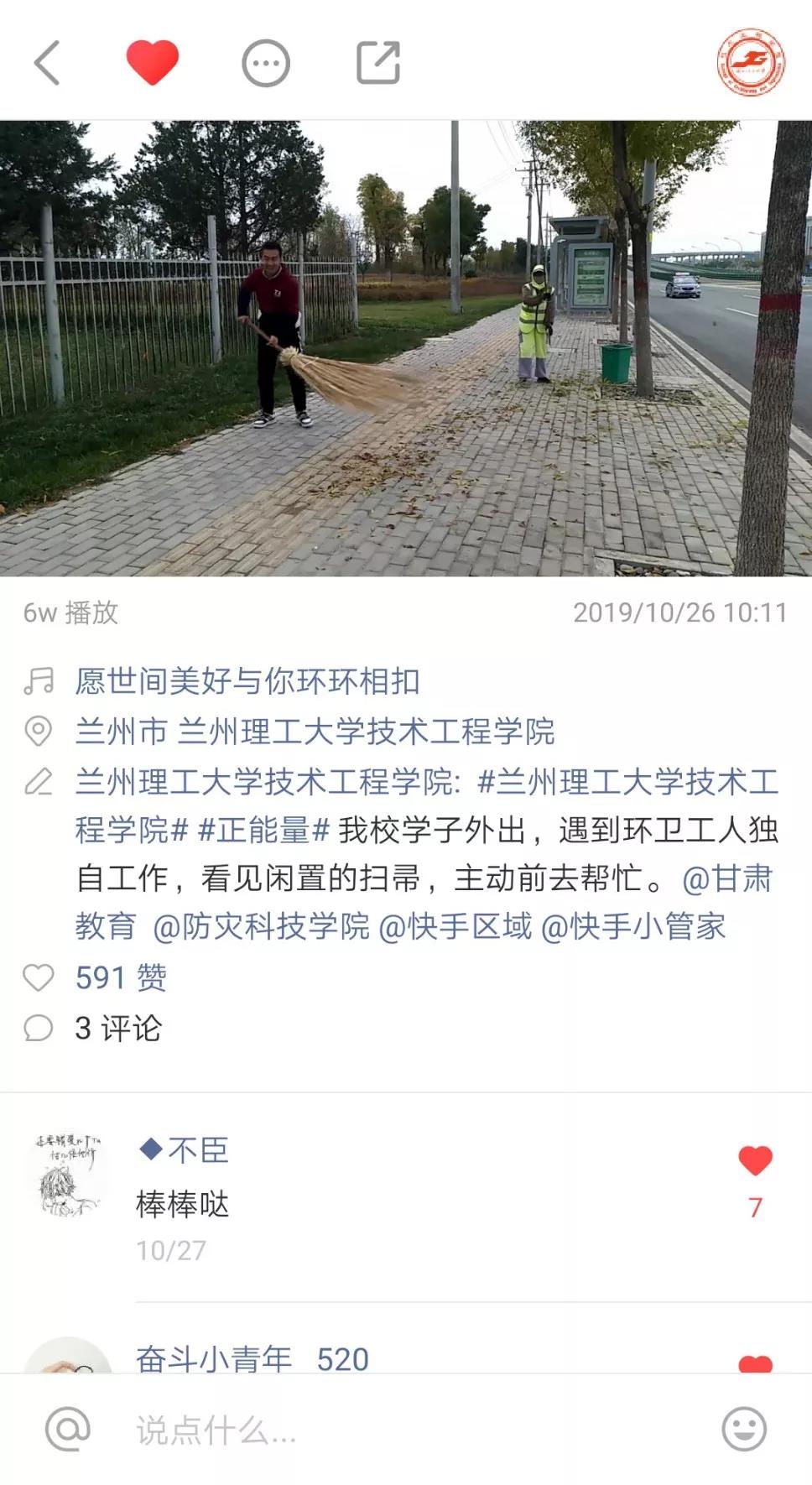Open the @快手小管家 mention
The image size is (812, 1485).
coord(634,927)
